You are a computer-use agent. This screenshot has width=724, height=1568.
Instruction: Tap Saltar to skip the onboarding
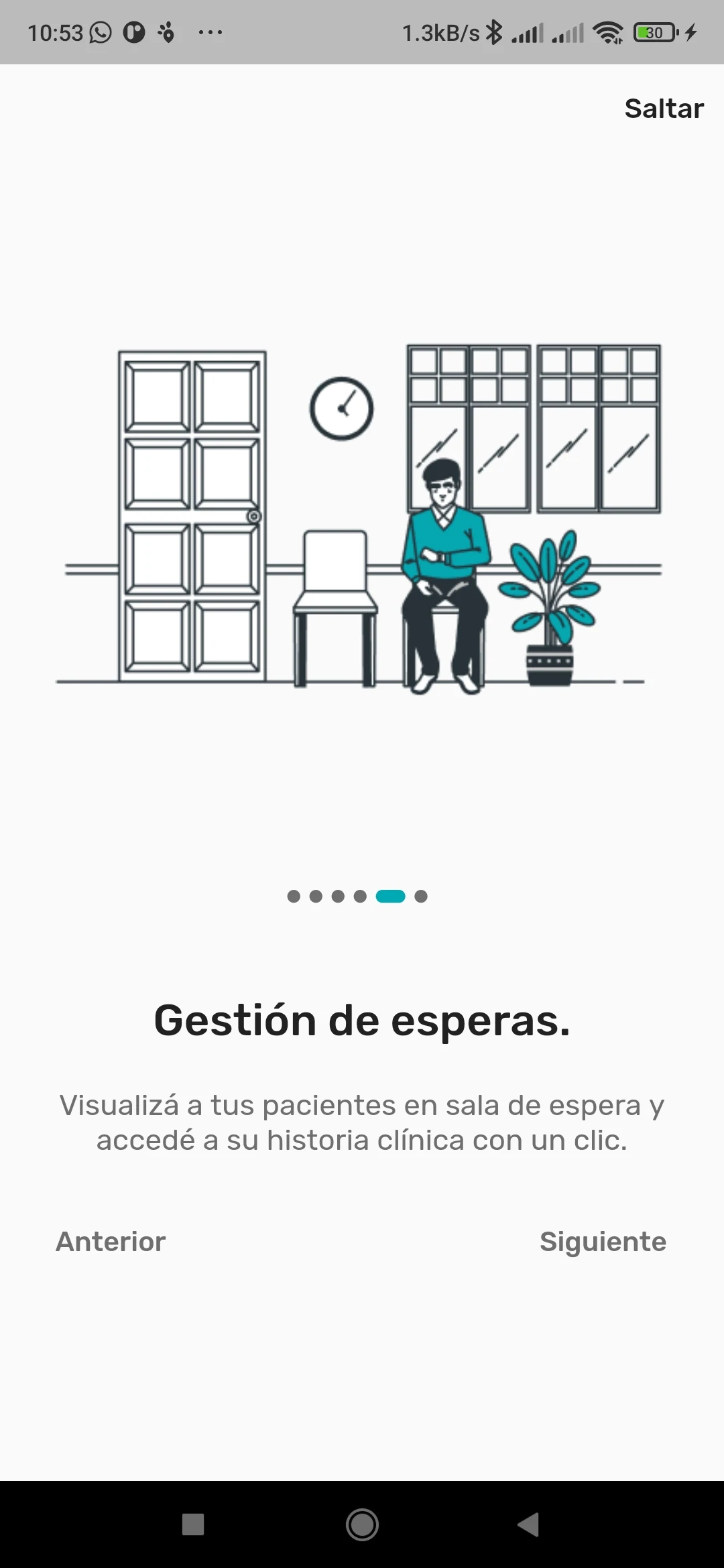tap(664, 109)
